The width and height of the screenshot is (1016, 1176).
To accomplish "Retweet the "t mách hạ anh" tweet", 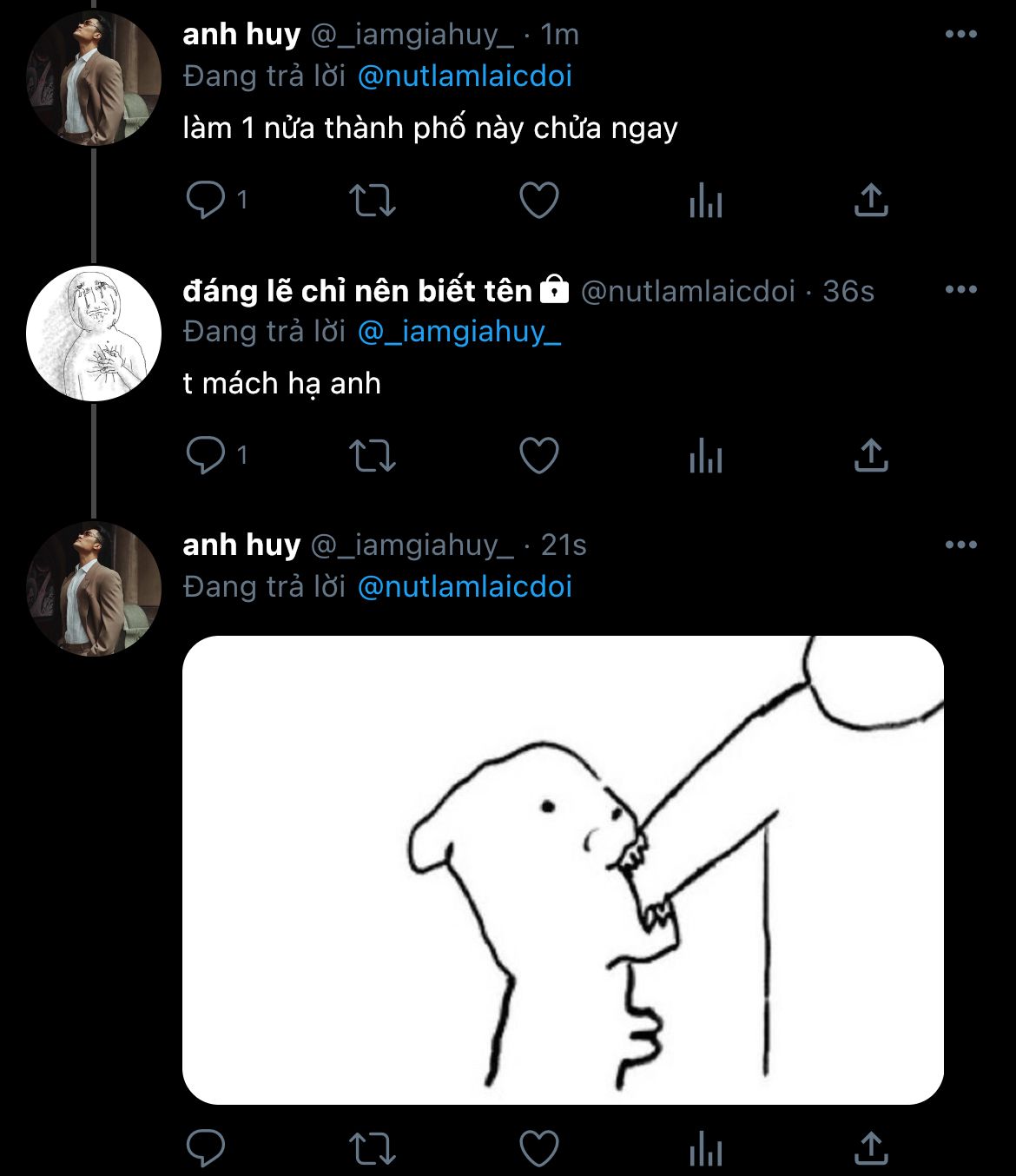I will coord(373,456).
